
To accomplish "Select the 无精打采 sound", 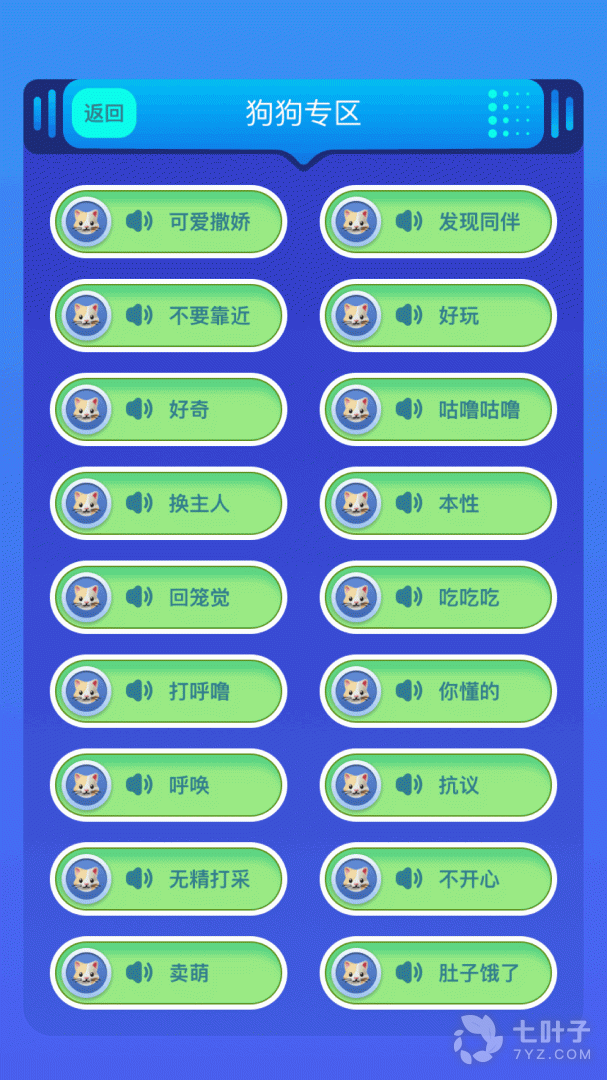I will 169,879.
